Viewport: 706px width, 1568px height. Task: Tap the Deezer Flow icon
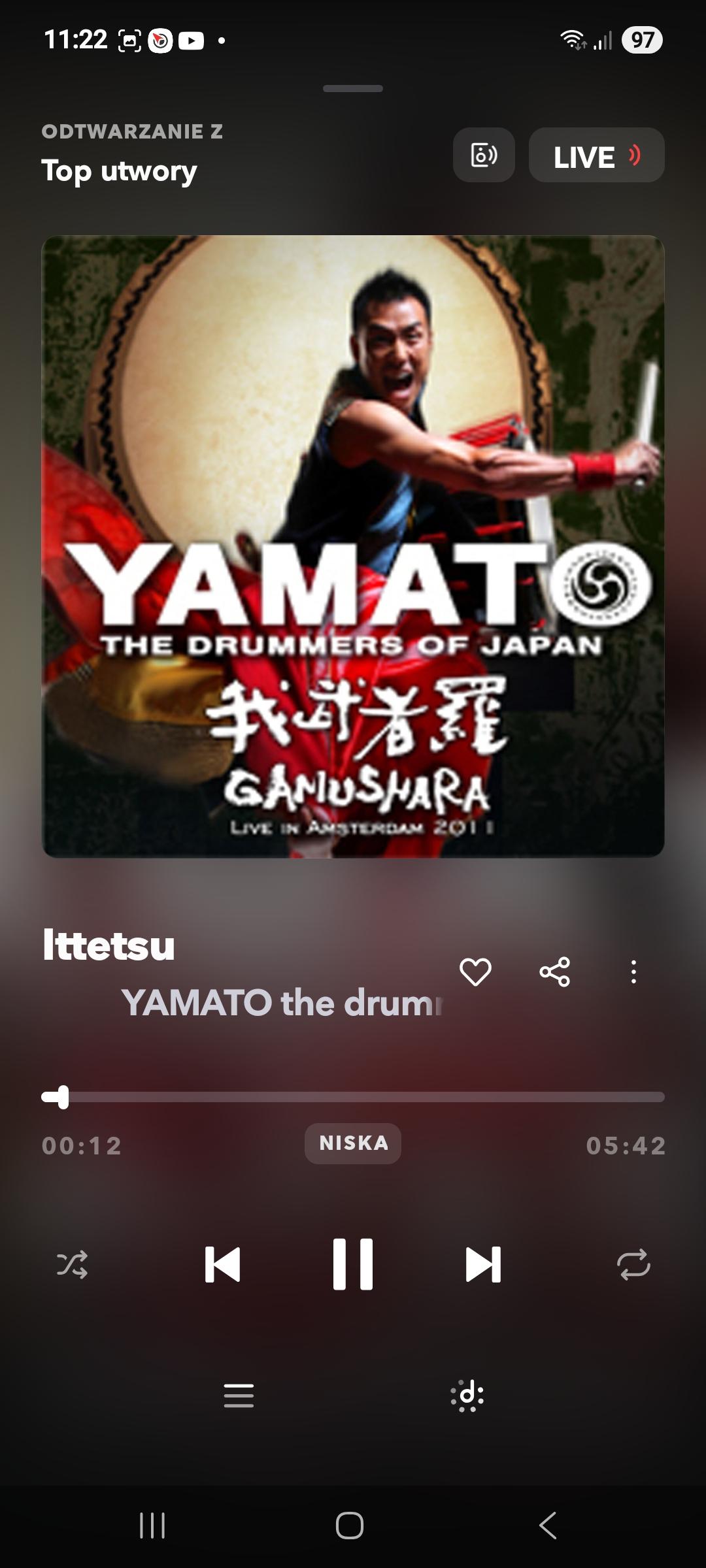tap(467, 1396)
